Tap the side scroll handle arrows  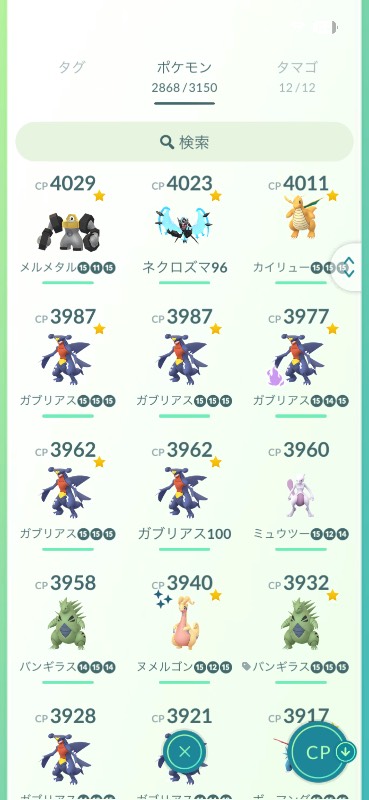tap(349, 267)
